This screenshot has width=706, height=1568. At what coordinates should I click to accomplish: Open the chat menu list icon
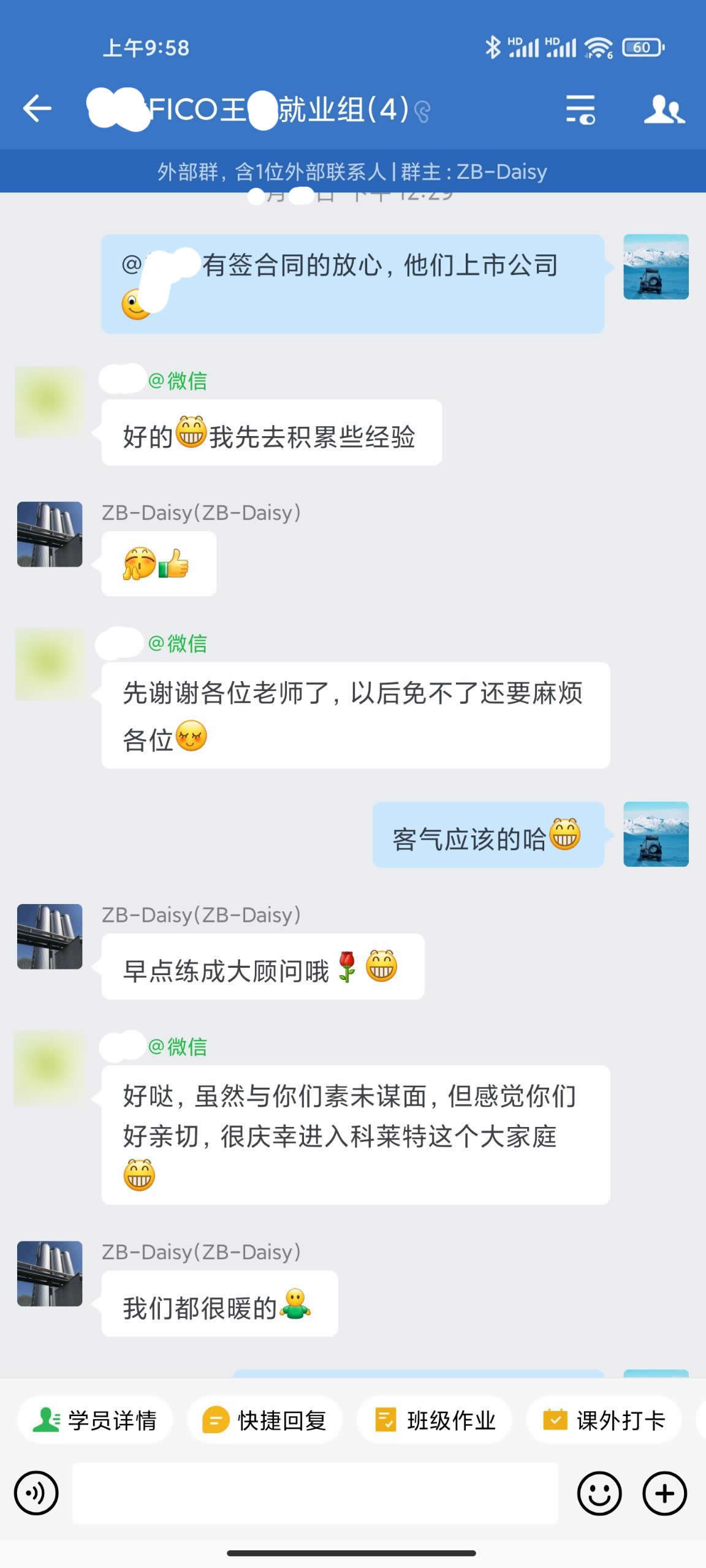pos(580,110)
